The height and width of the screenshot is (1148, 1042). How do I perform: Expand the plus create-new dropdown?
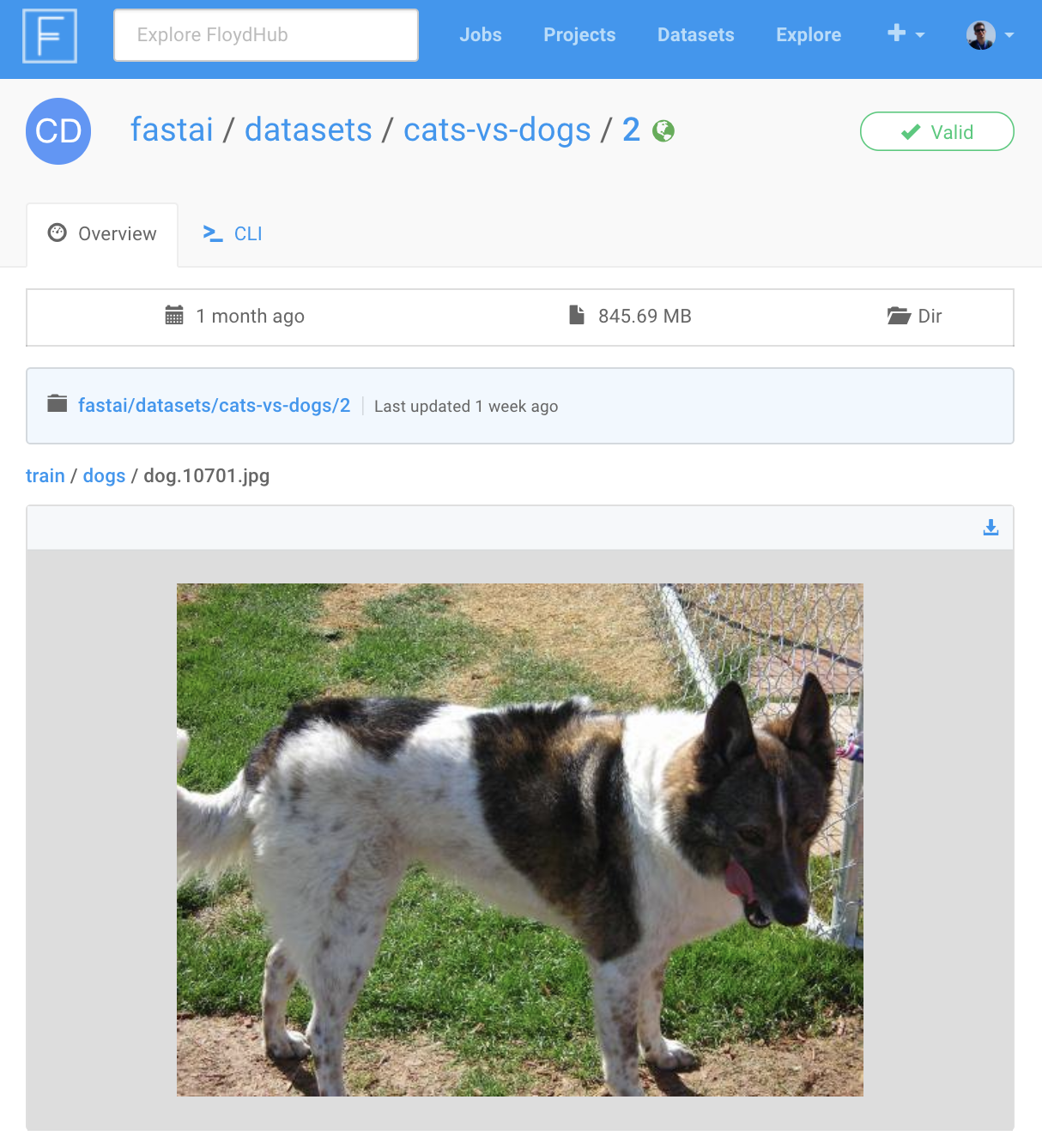tap(905, 34)
